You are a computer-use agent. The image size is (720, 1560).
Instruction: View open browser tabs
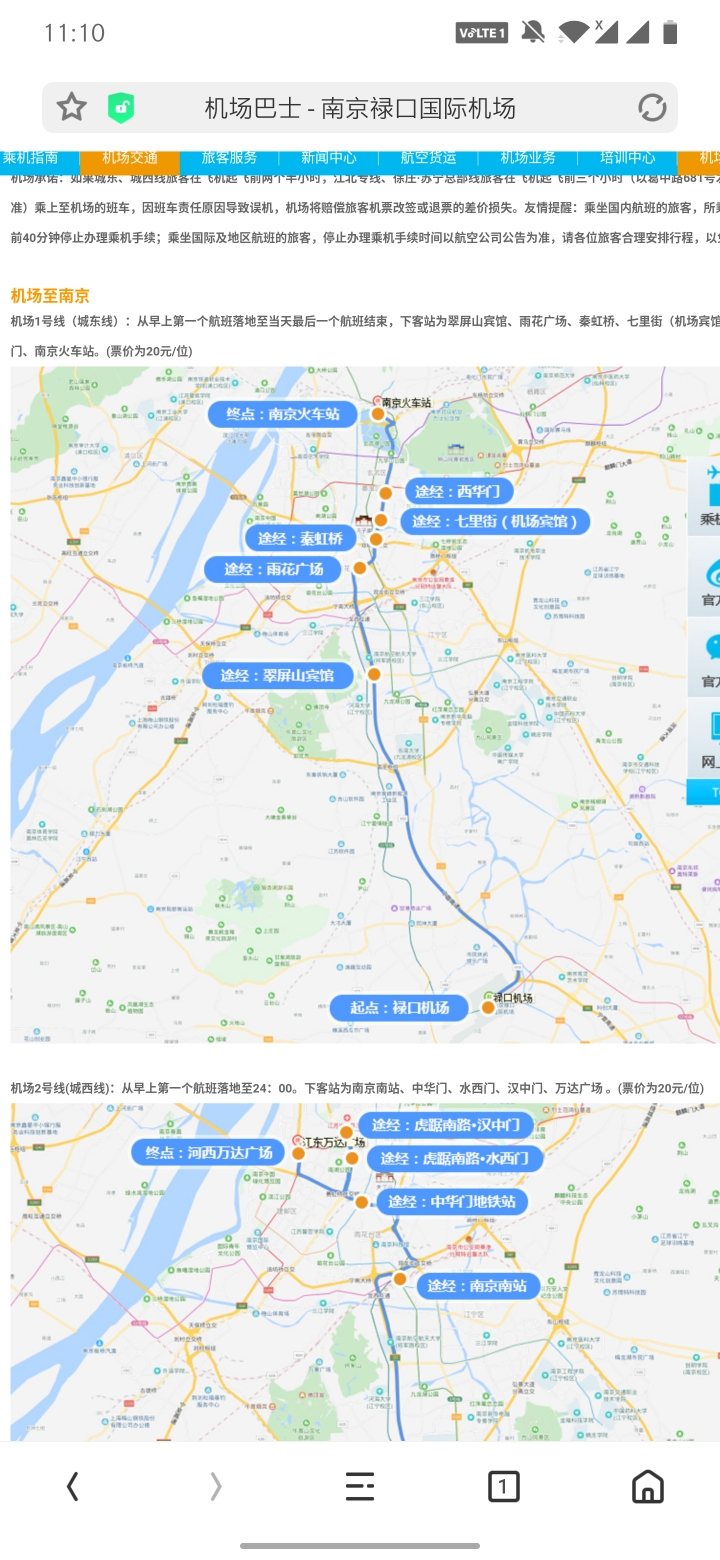click(x=503, y=1487)
